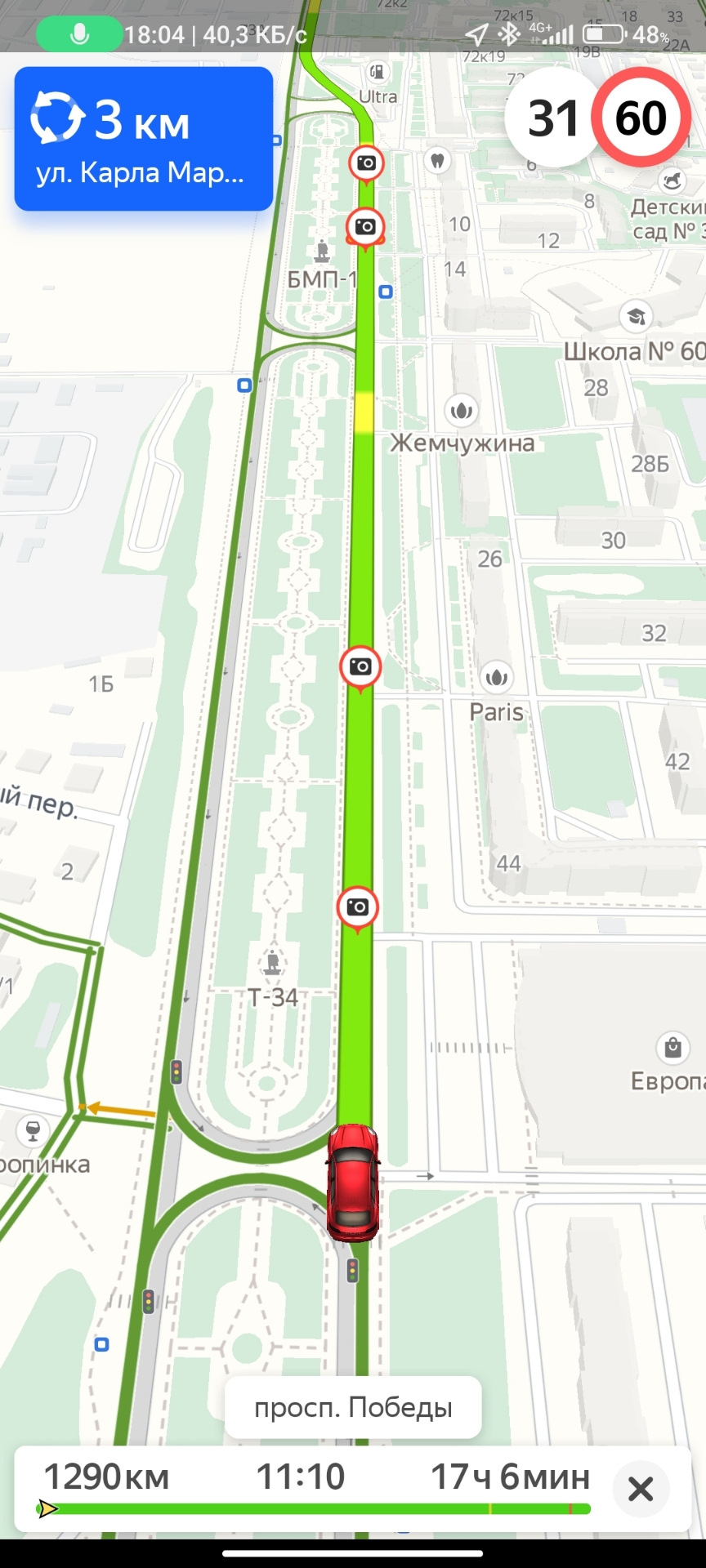Open the roundabout maneuver card for ул. Карла Маркса
This screenshot has width=706, height=1568.
[144, 139]
